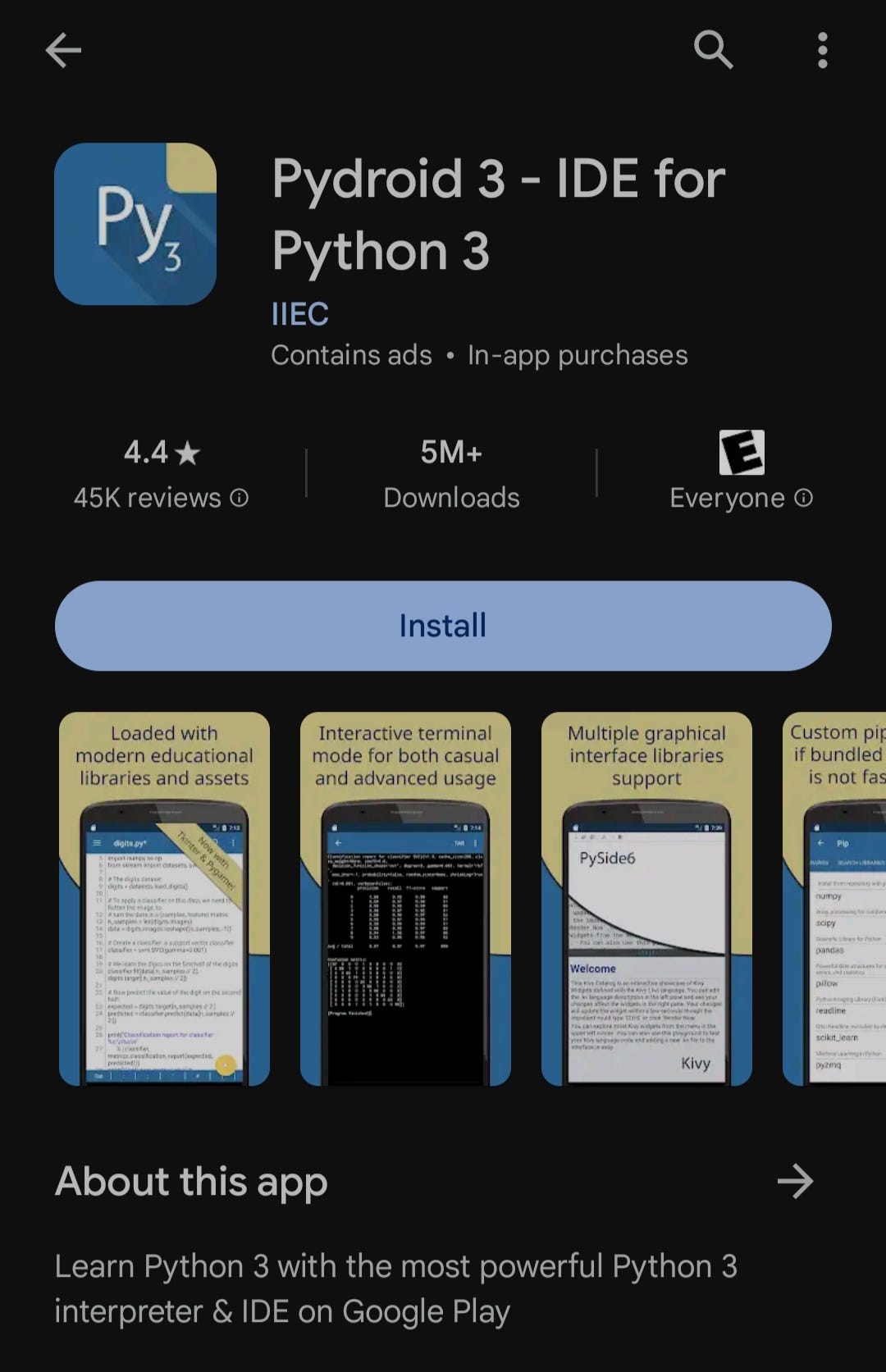The height and width of the screenshot is (1372, 886).
Task: Open the 'Loaded with modern educational libraries' screenshot
Action: 164,899
